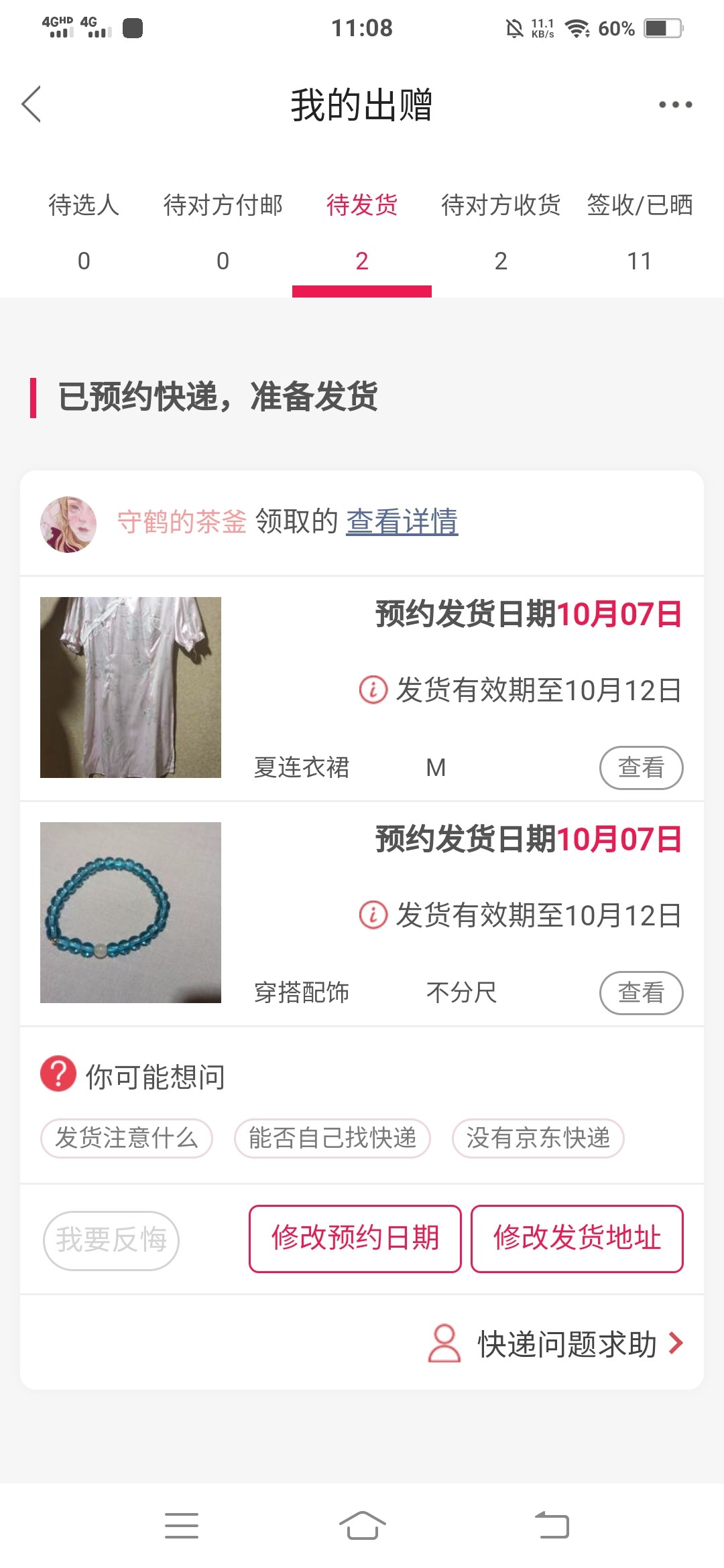Tap 修改预约日期 to change the date

coord(355,1238)
